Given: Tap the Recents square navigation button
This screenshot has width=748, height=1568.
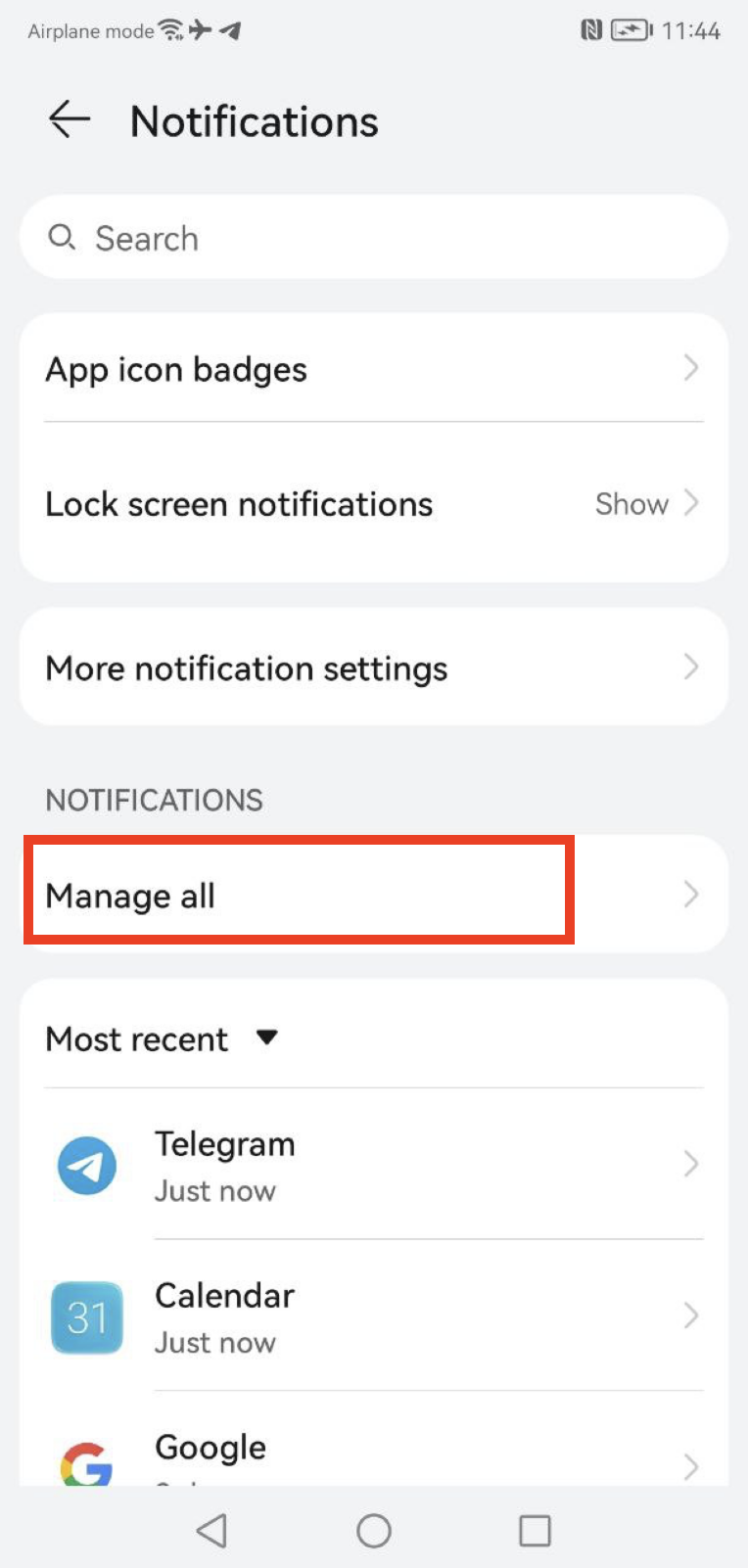Looking at the screenshot, I should [535, 1530].
